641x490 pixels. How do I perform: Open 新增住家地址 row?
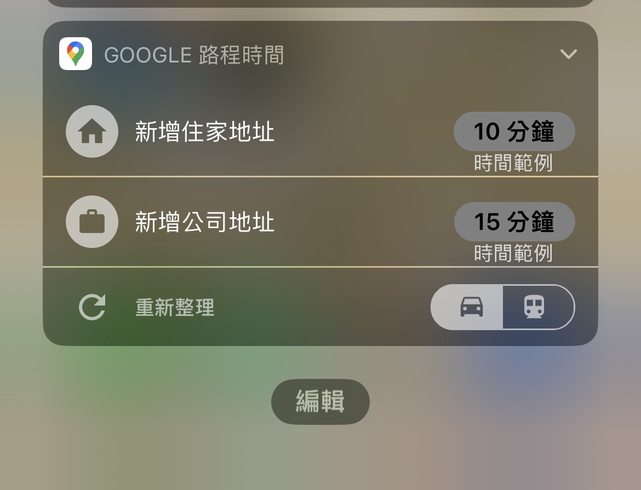pyautogui.click(x=205, y=132)
